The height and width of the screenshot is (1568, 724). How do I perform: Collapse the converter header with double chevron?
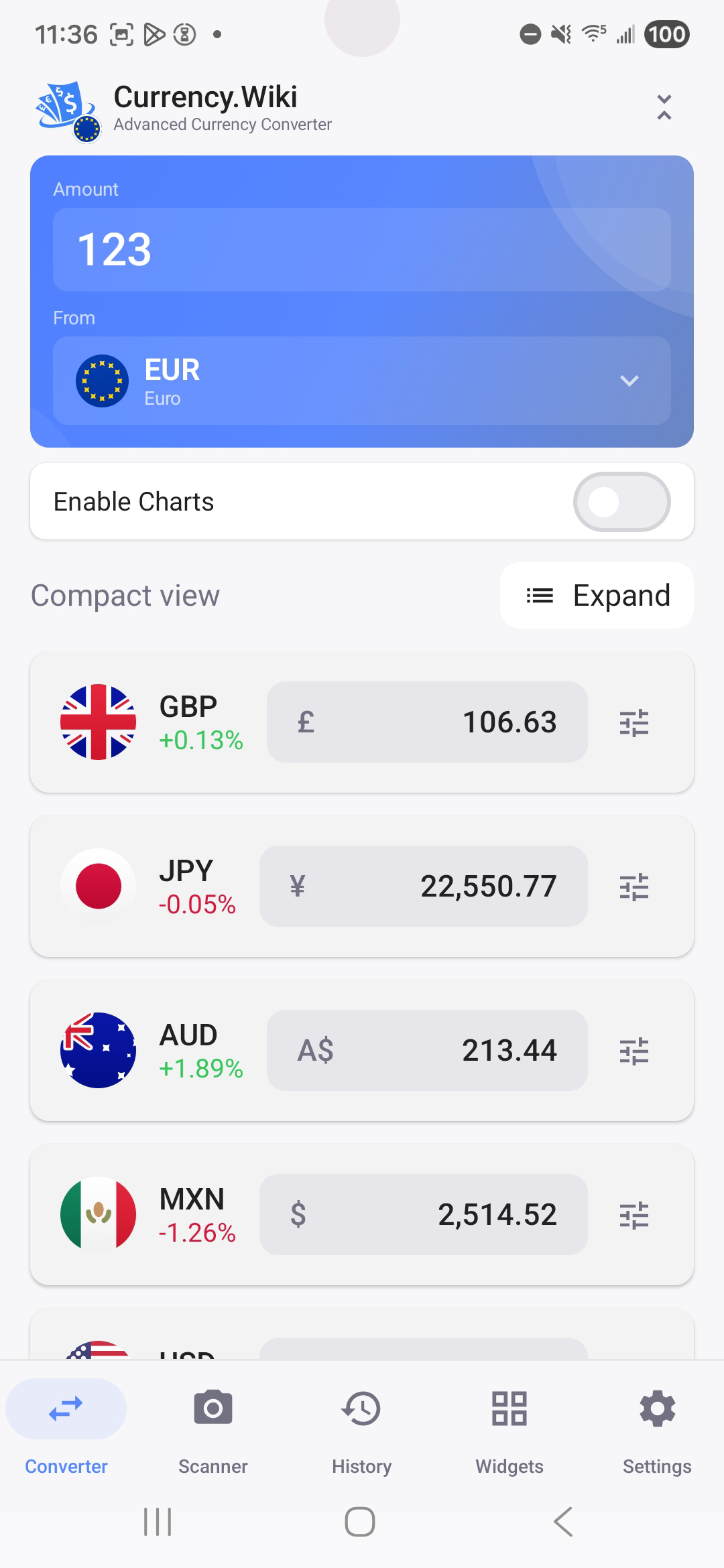coord(664,107)
